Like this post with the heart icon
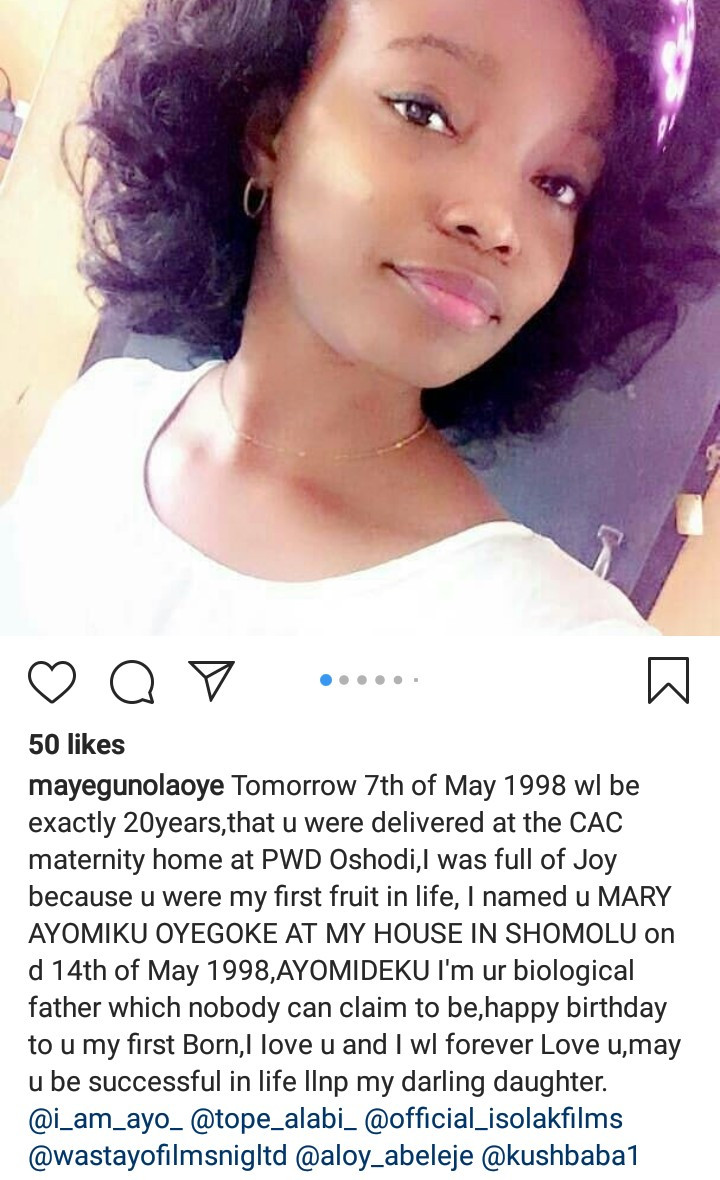The image size is (720, 1180). tap(52, 682)
